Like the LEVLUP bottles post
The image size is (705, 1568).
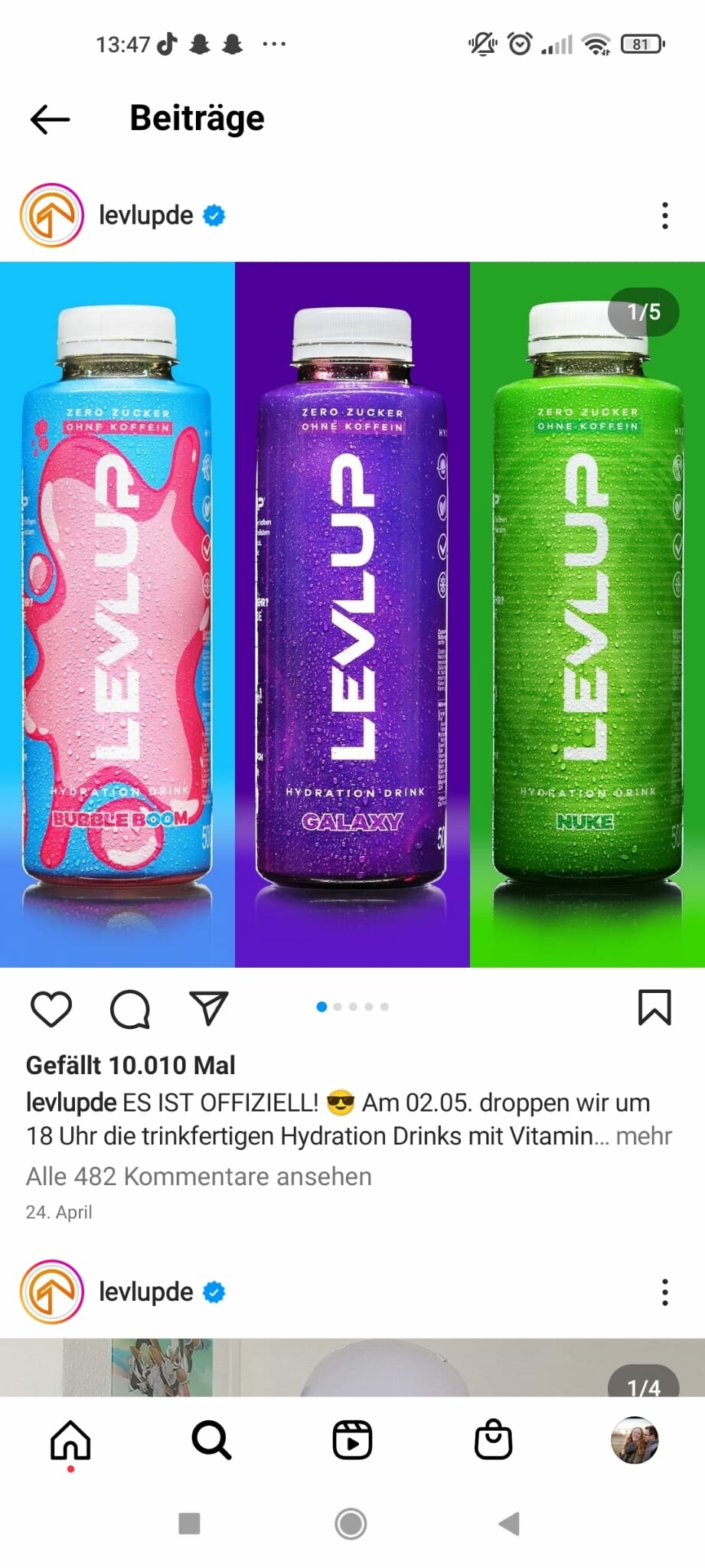pos(51,1008)
